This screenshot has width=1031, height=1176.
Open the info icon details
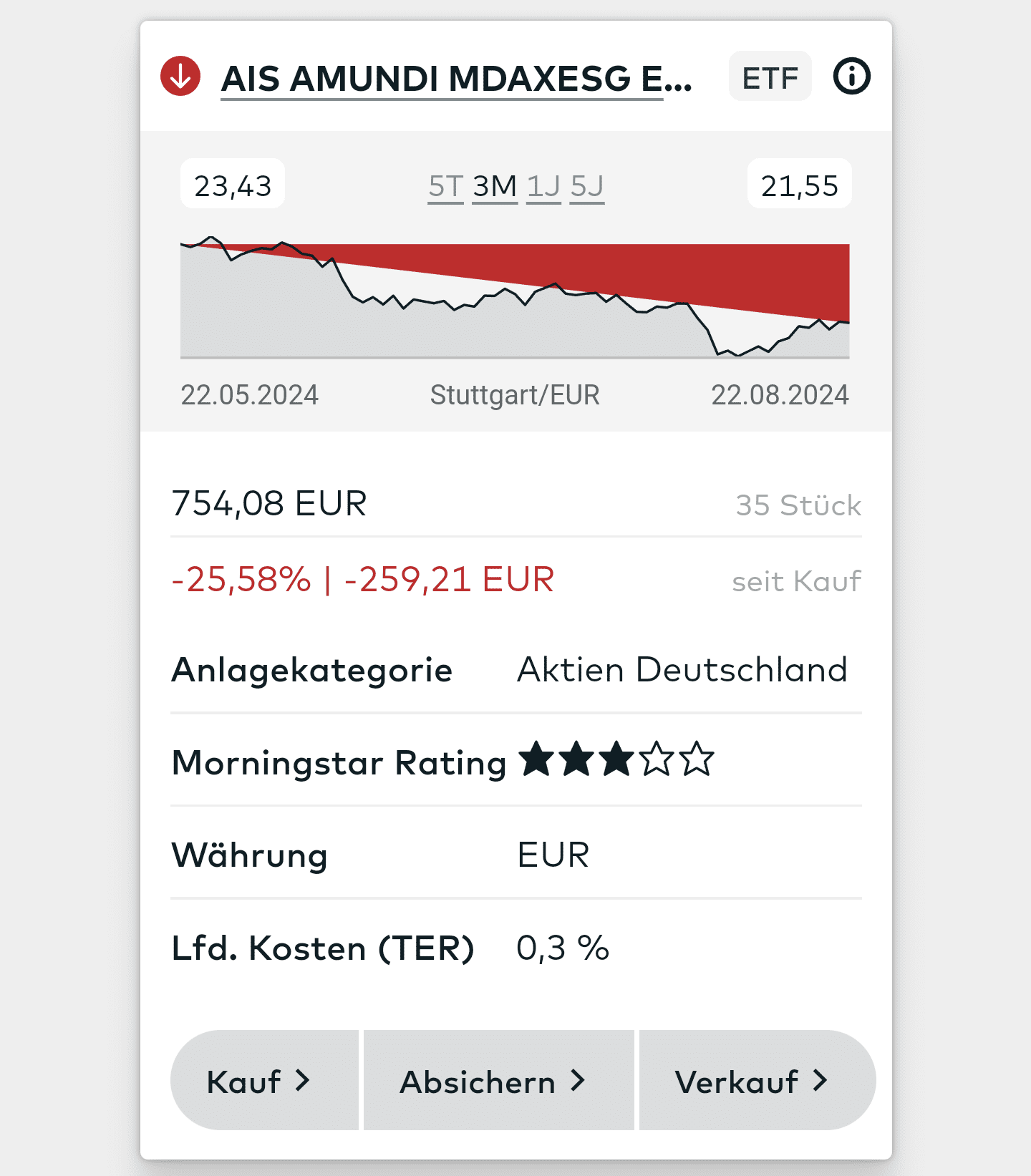[851, 76]
